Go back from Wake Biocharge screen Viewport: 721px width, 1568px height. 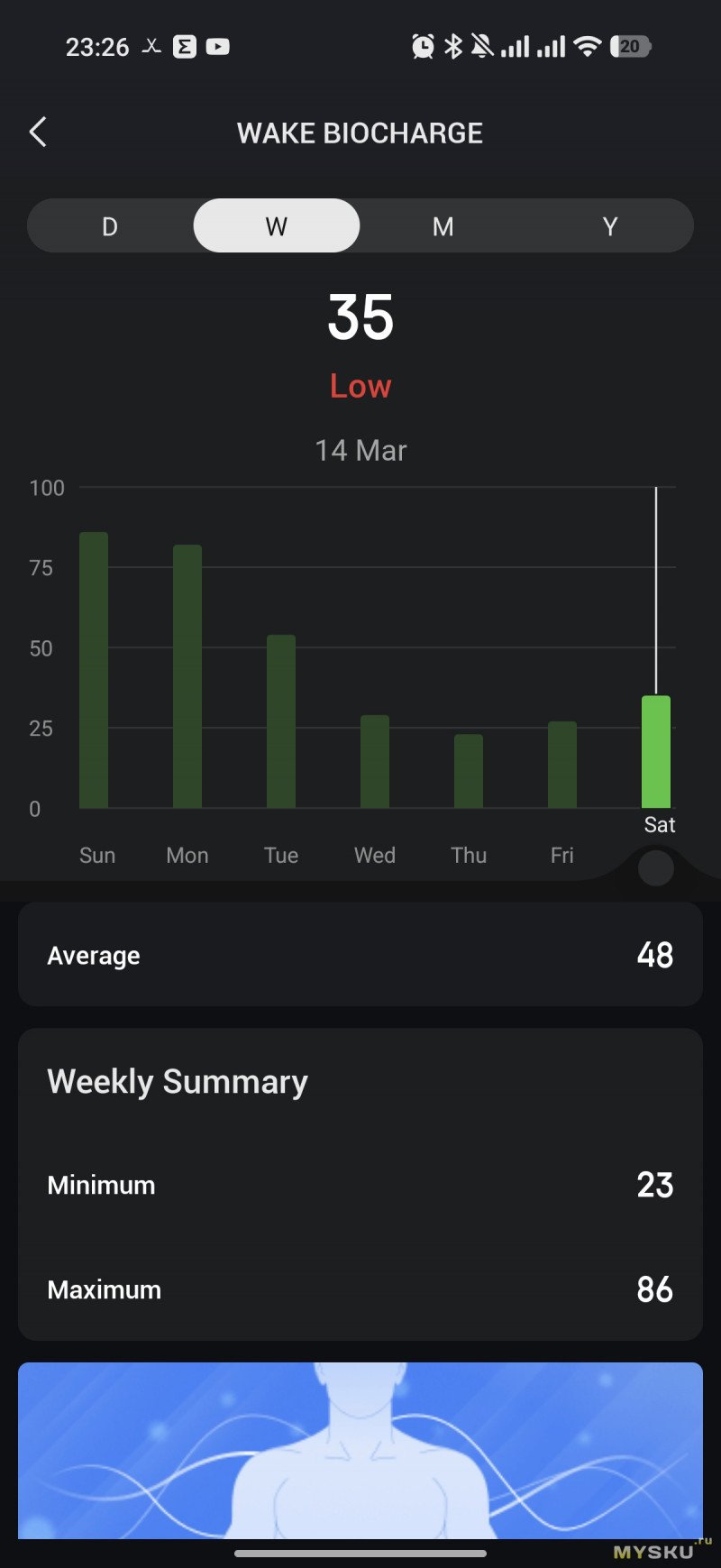pyautogui.click(x=38, y=133)
